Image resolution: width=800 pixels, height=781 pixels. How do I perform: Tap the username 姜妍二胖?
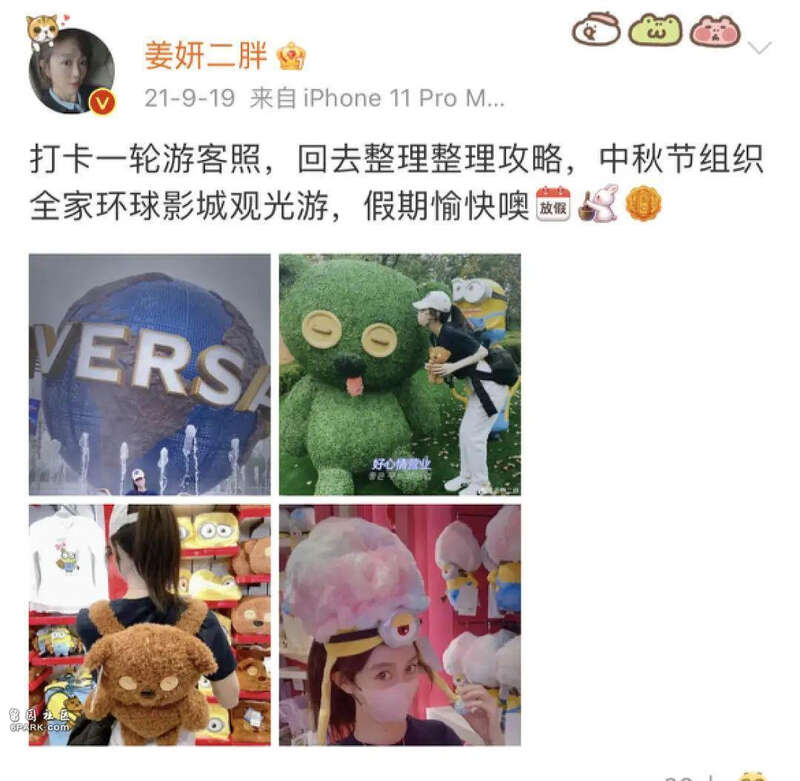coord(208,55)
